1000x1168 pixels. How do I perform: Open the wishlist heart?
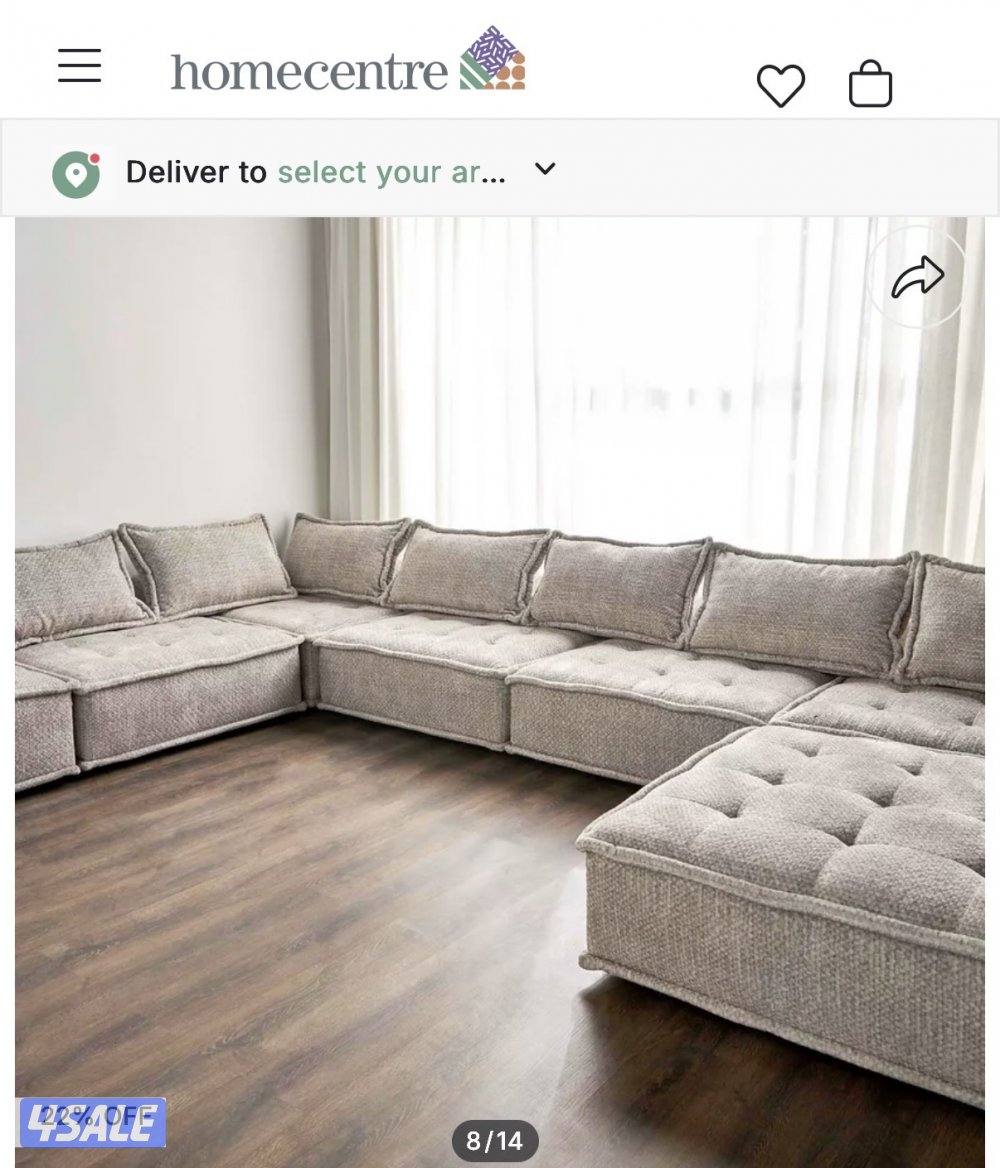[780, 85]
